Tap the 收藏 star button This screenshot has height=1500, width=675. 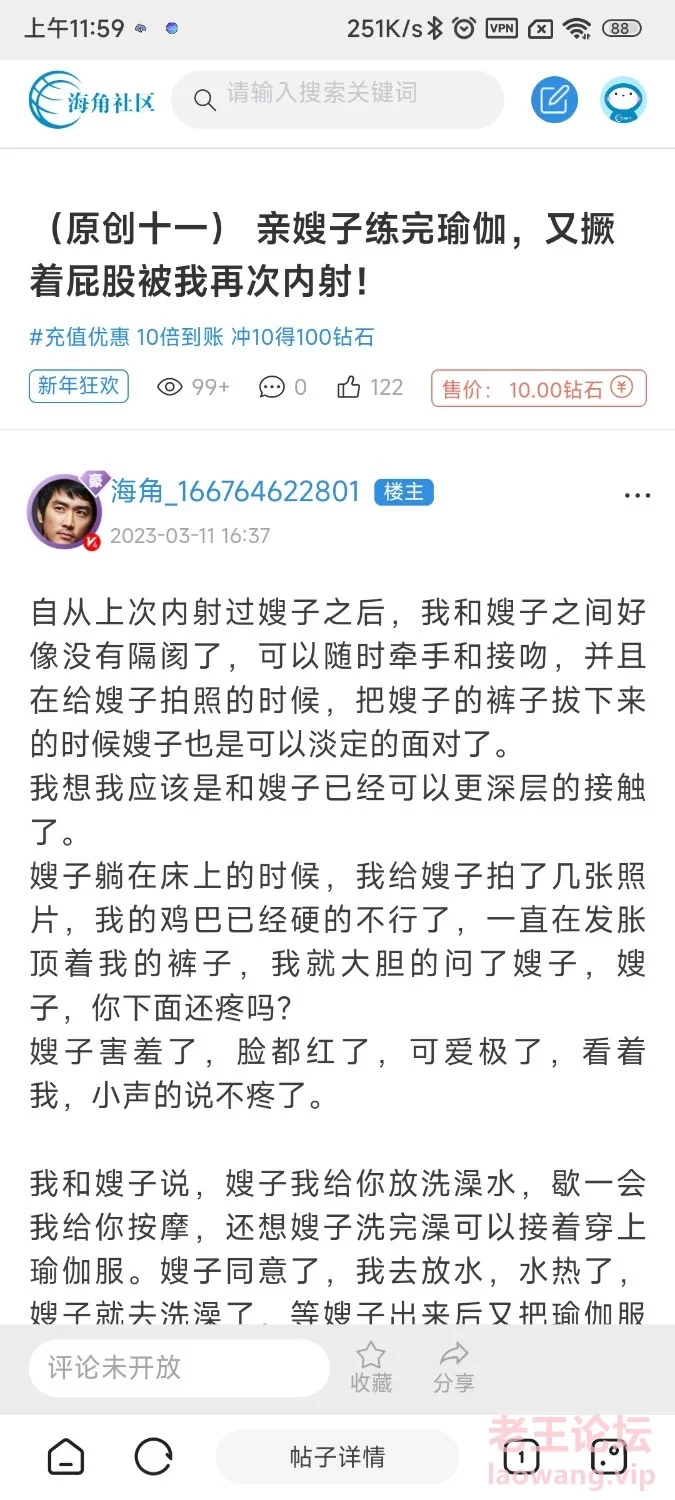(371, 1367)
